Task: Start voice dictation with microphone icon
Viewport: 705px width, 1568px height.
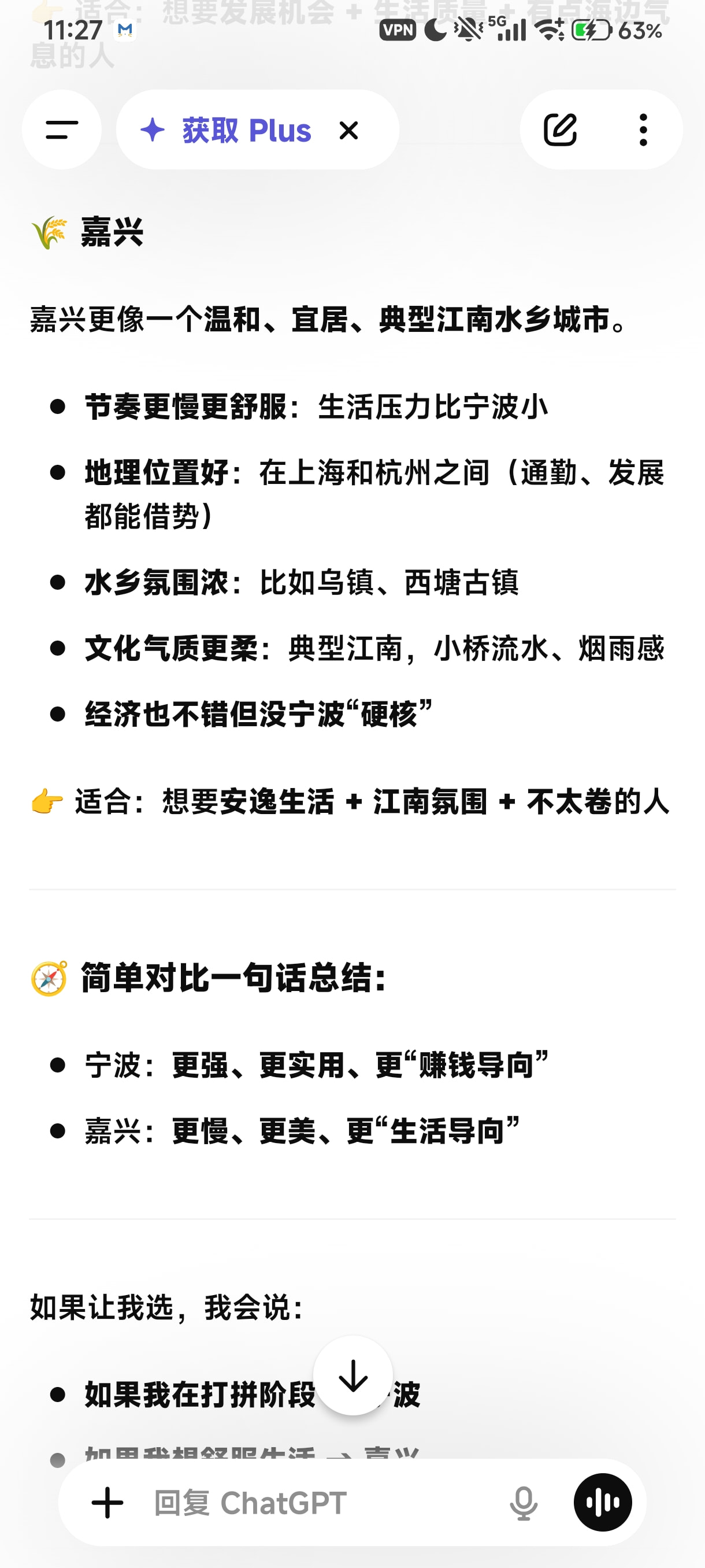Action: coord(524,1502)
